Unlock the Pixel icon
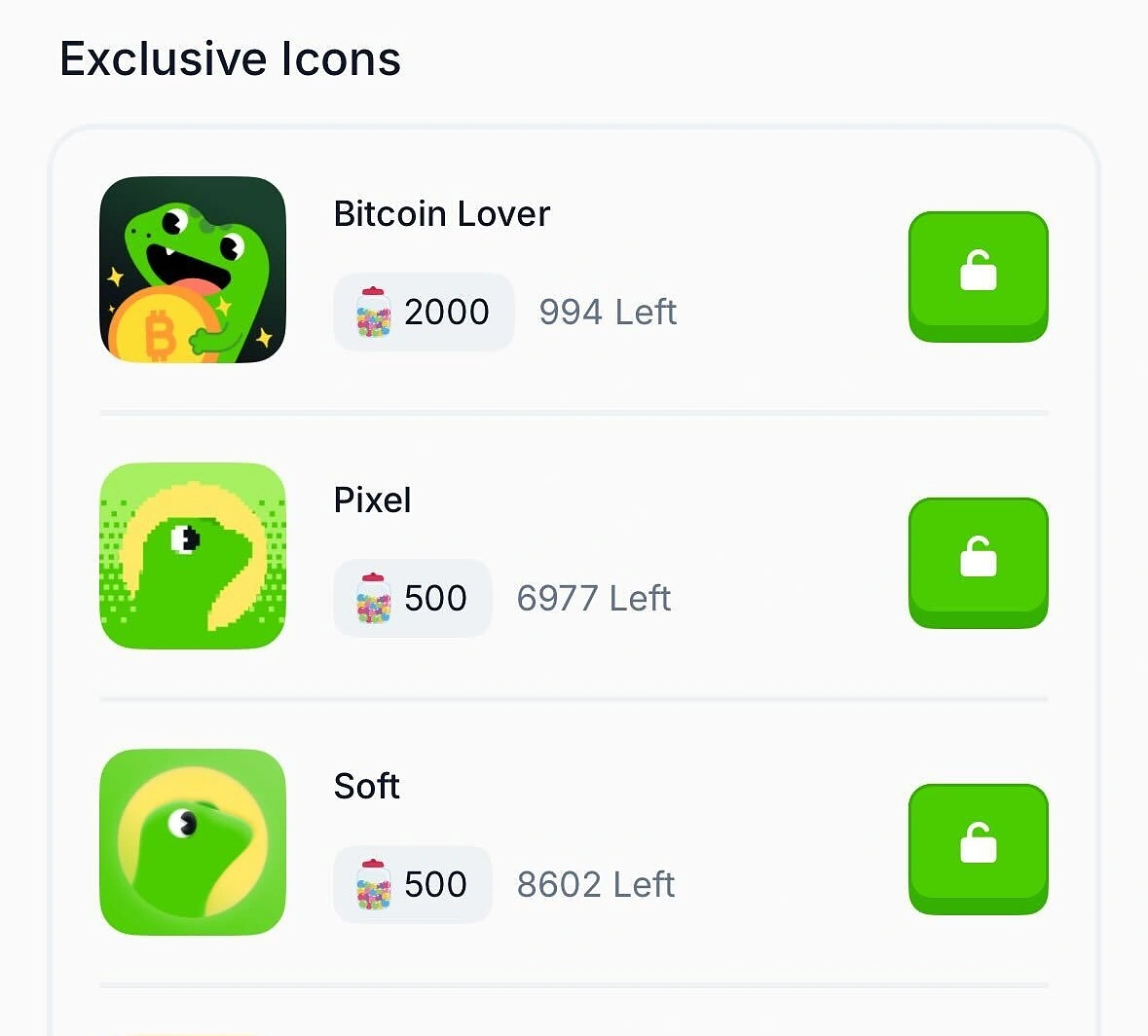The width and height of the screenshot is (1148, 1036). (x=978, y=562)
